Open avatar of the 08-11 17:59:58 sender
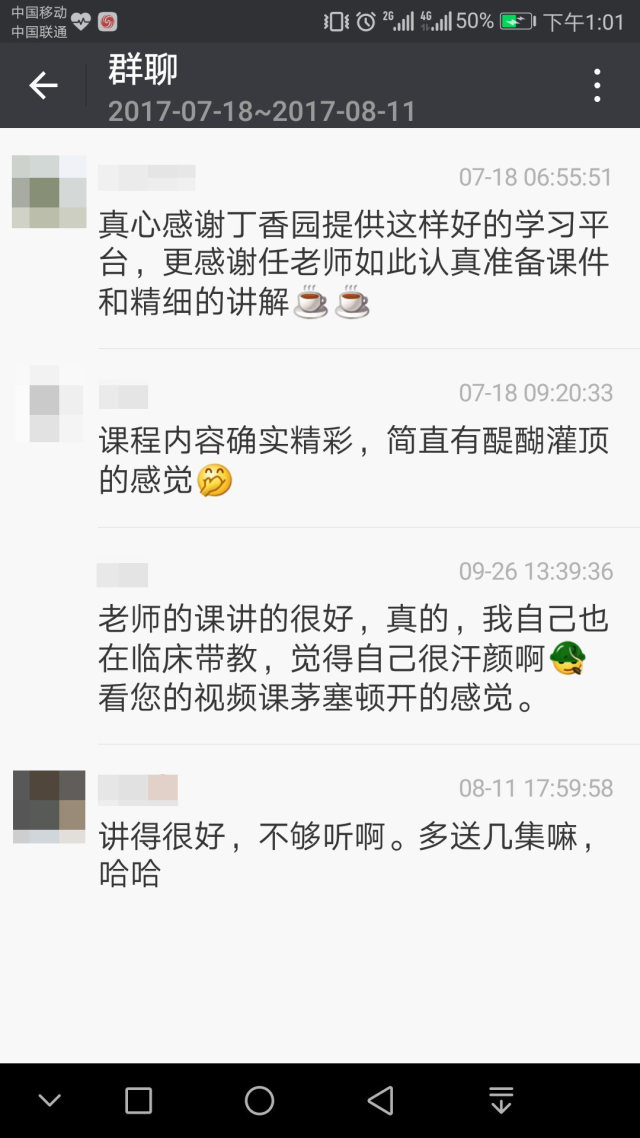The image size is (640, 1138). 49,806
